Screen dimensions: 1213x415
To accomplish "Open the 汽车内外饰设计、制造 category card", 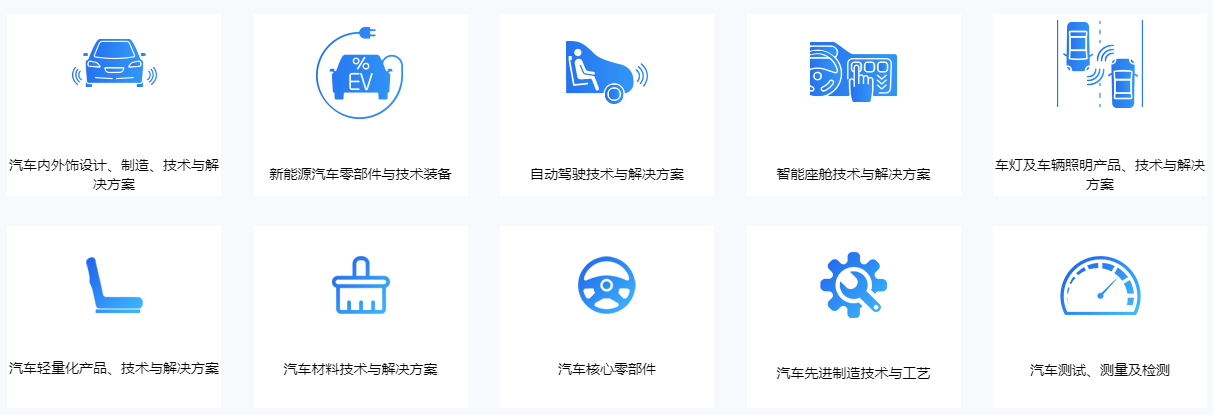I will (x=114, y=105).
